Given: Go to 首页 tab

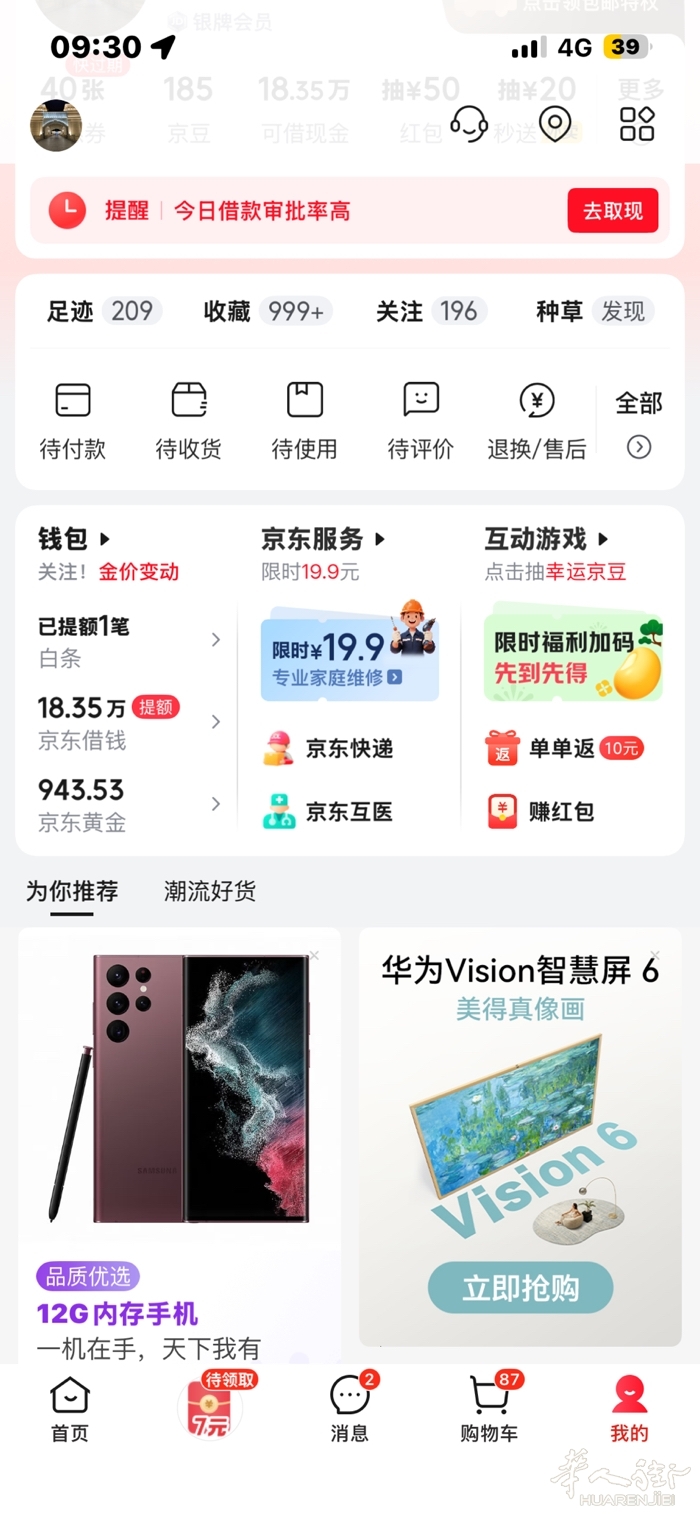Looking at the screenshot, I should pyautogui.click(x=70, y=1410).
